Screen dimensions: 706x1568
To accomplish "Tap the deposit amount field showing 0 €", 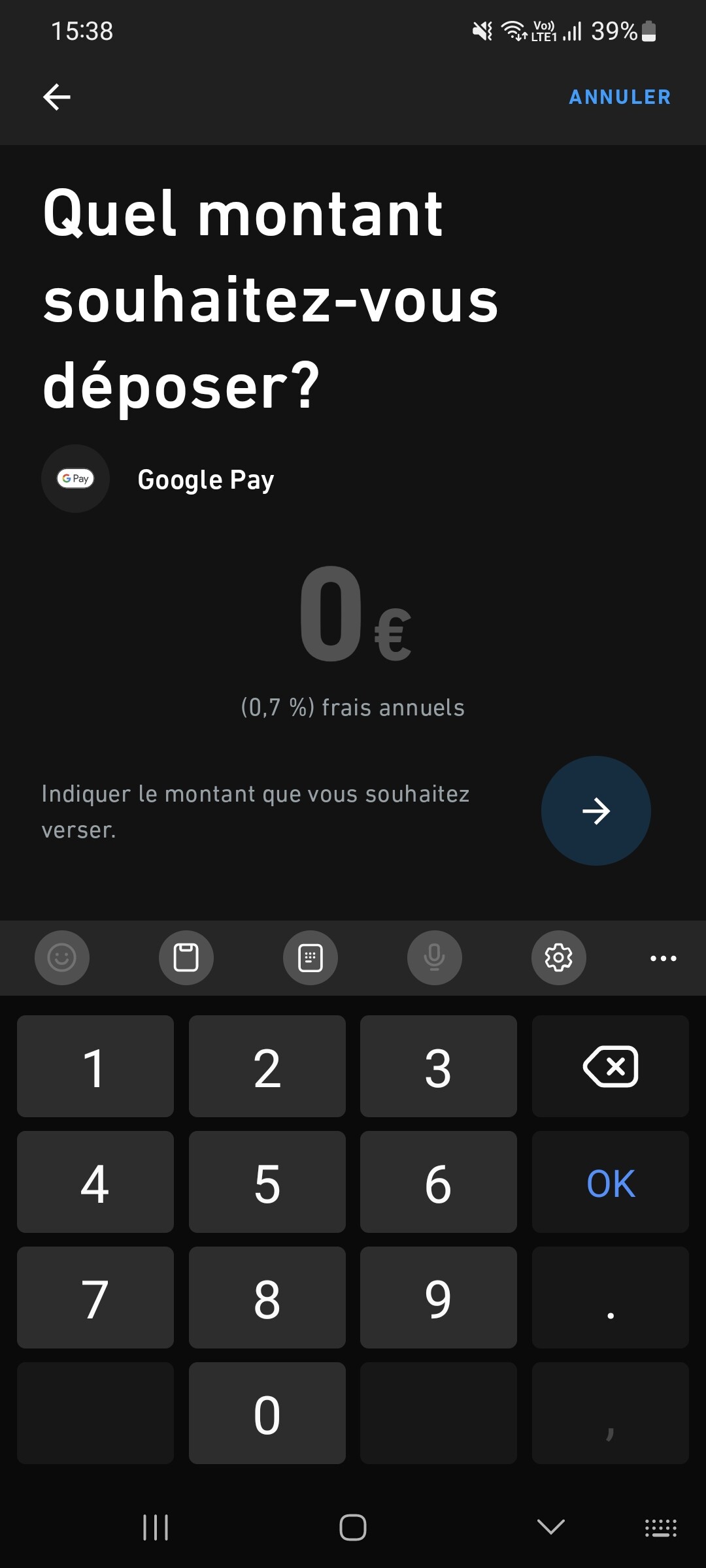I will click(354, 614).
